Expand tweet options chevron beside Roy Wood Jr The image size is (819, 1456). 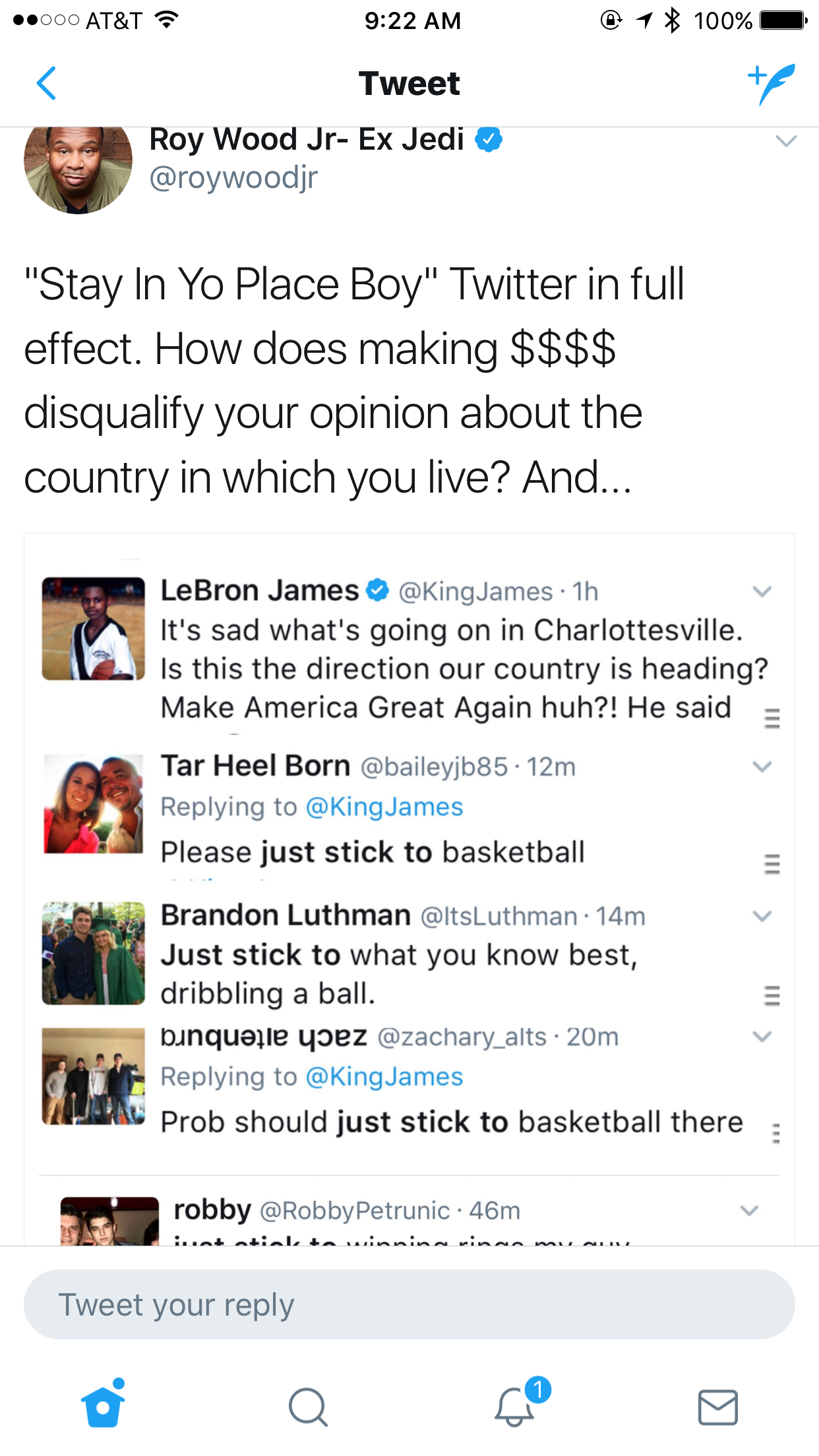(786, 141)
